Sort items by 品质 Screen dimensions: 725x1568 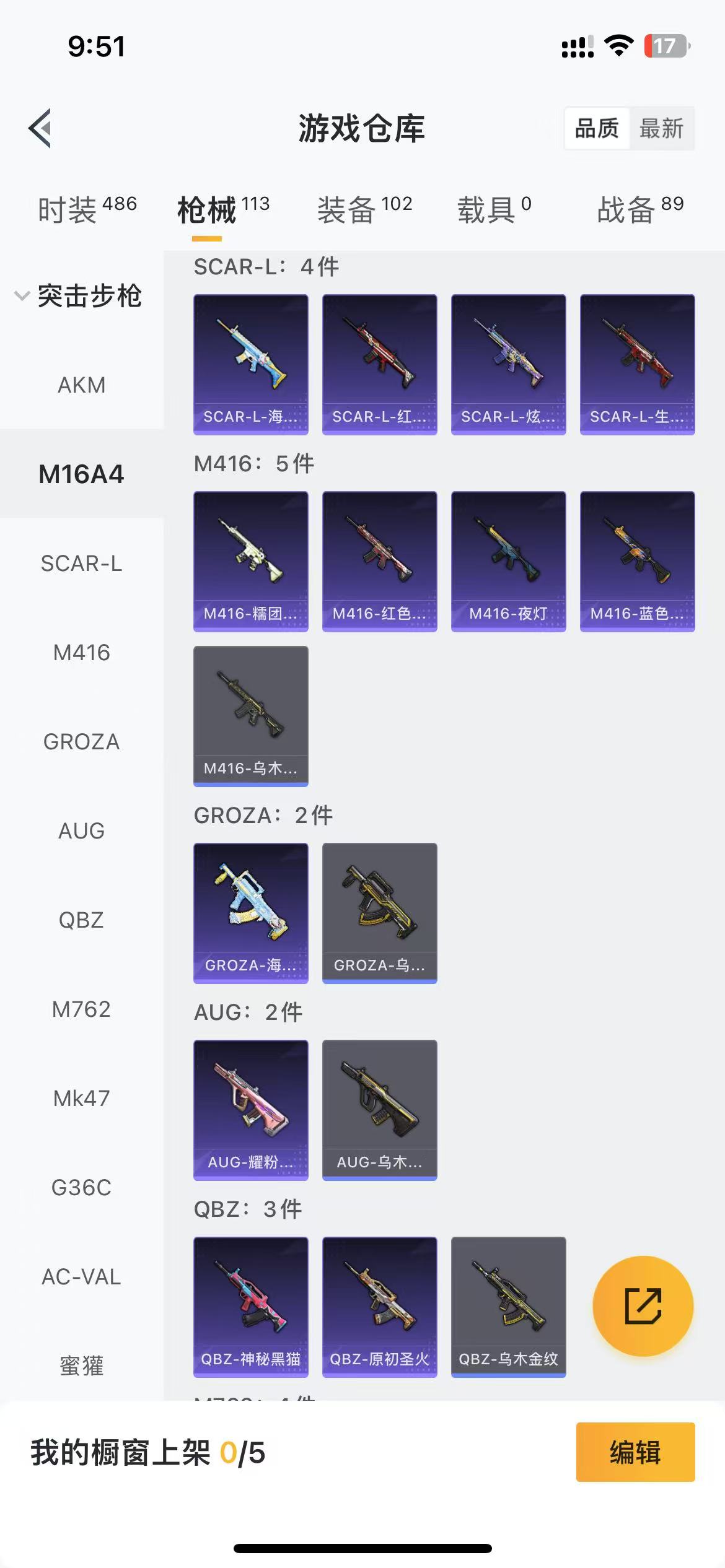[x=597, y=129]
